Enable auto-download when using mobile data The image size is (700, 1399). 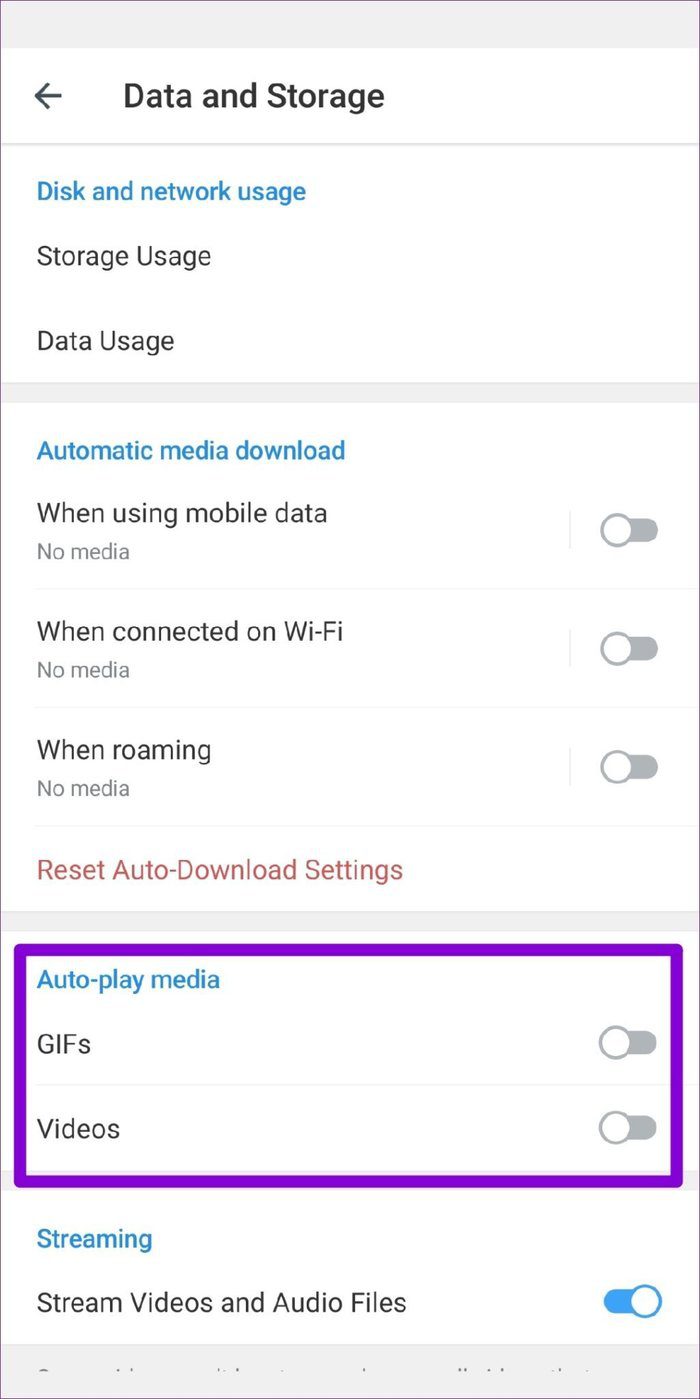(x=629, y=531)
